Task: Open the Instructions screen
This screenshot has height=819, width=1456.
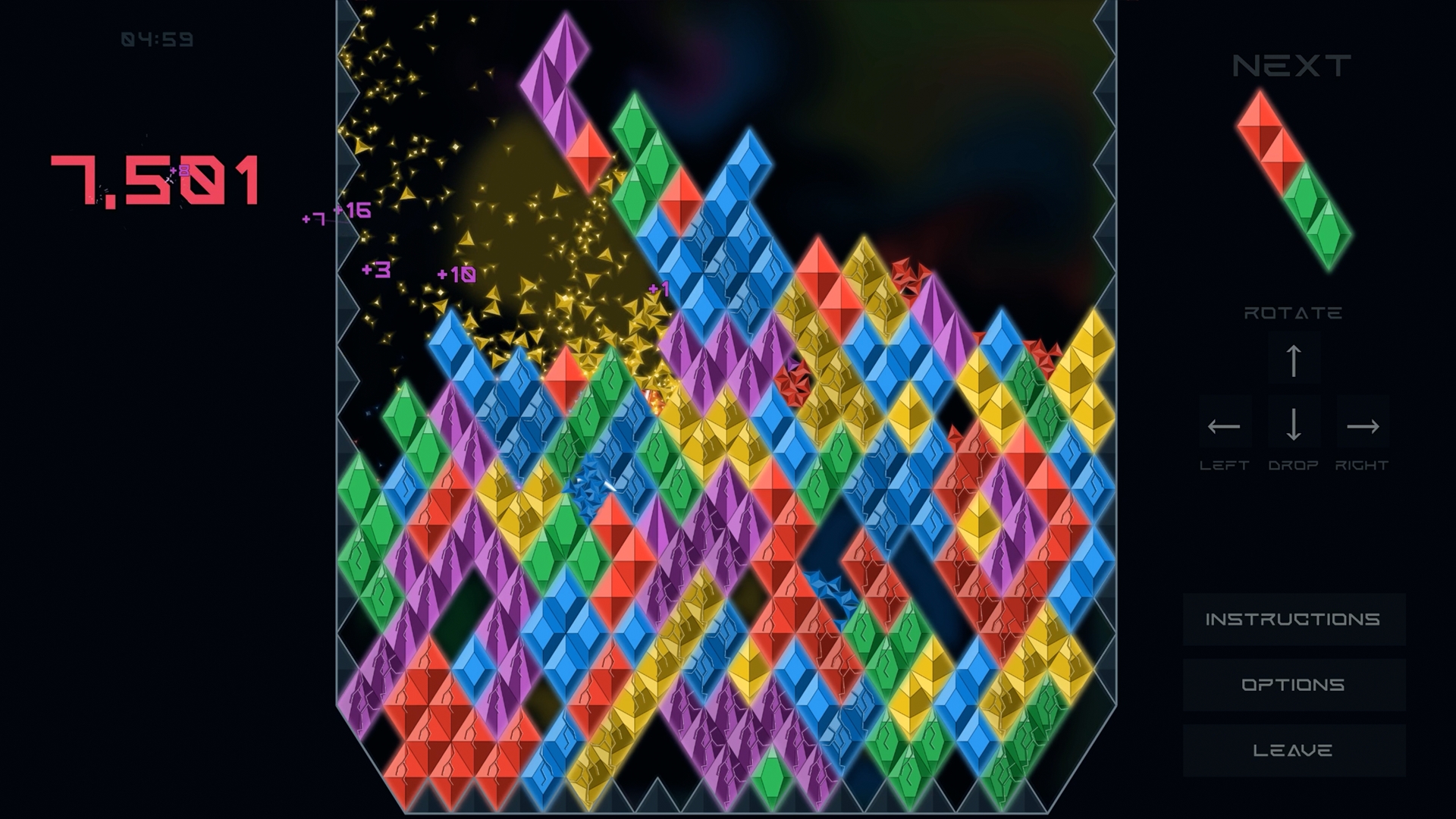Action: tap(1294, 620)
